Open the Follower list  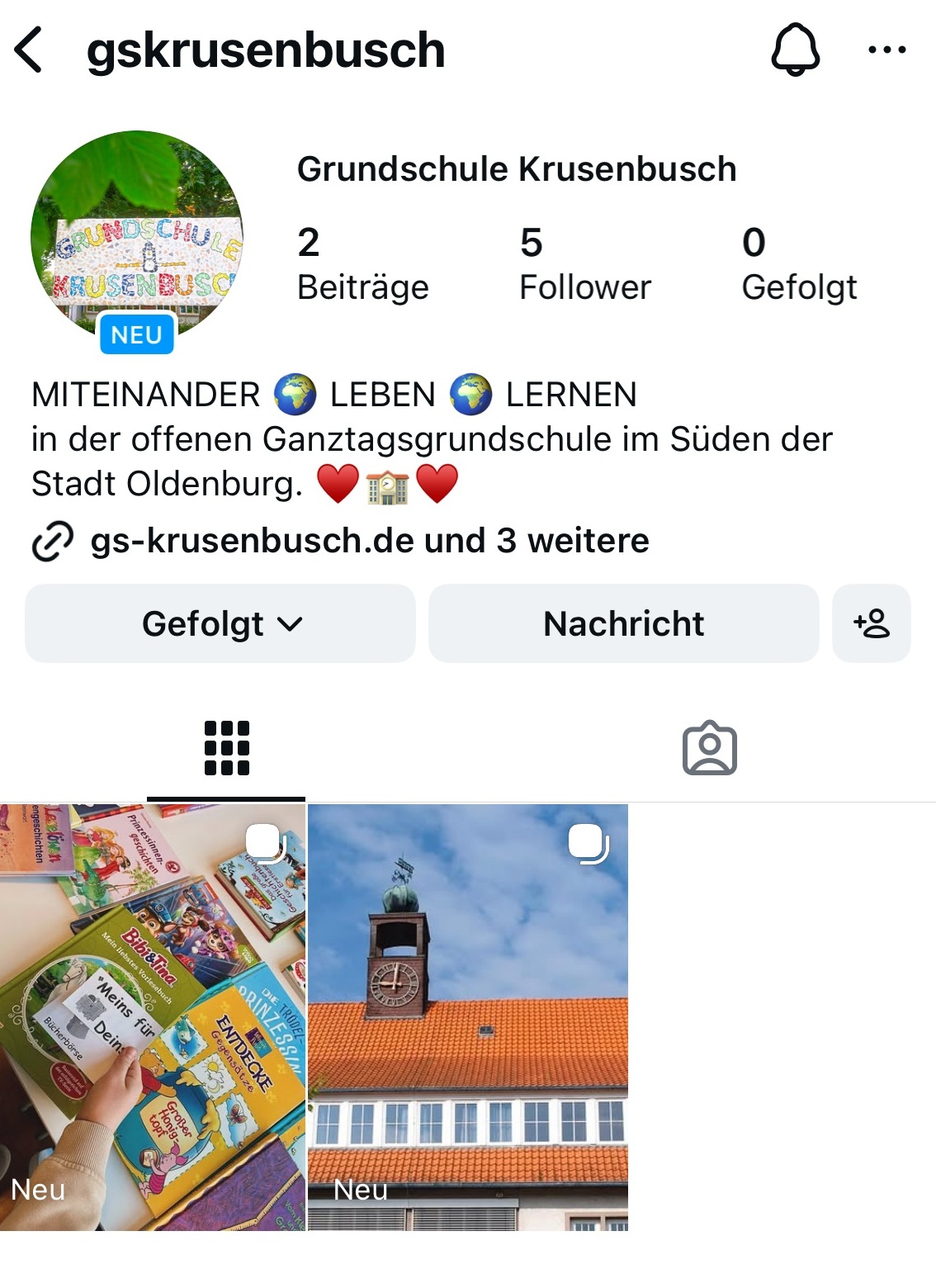(x=584, y=264)
